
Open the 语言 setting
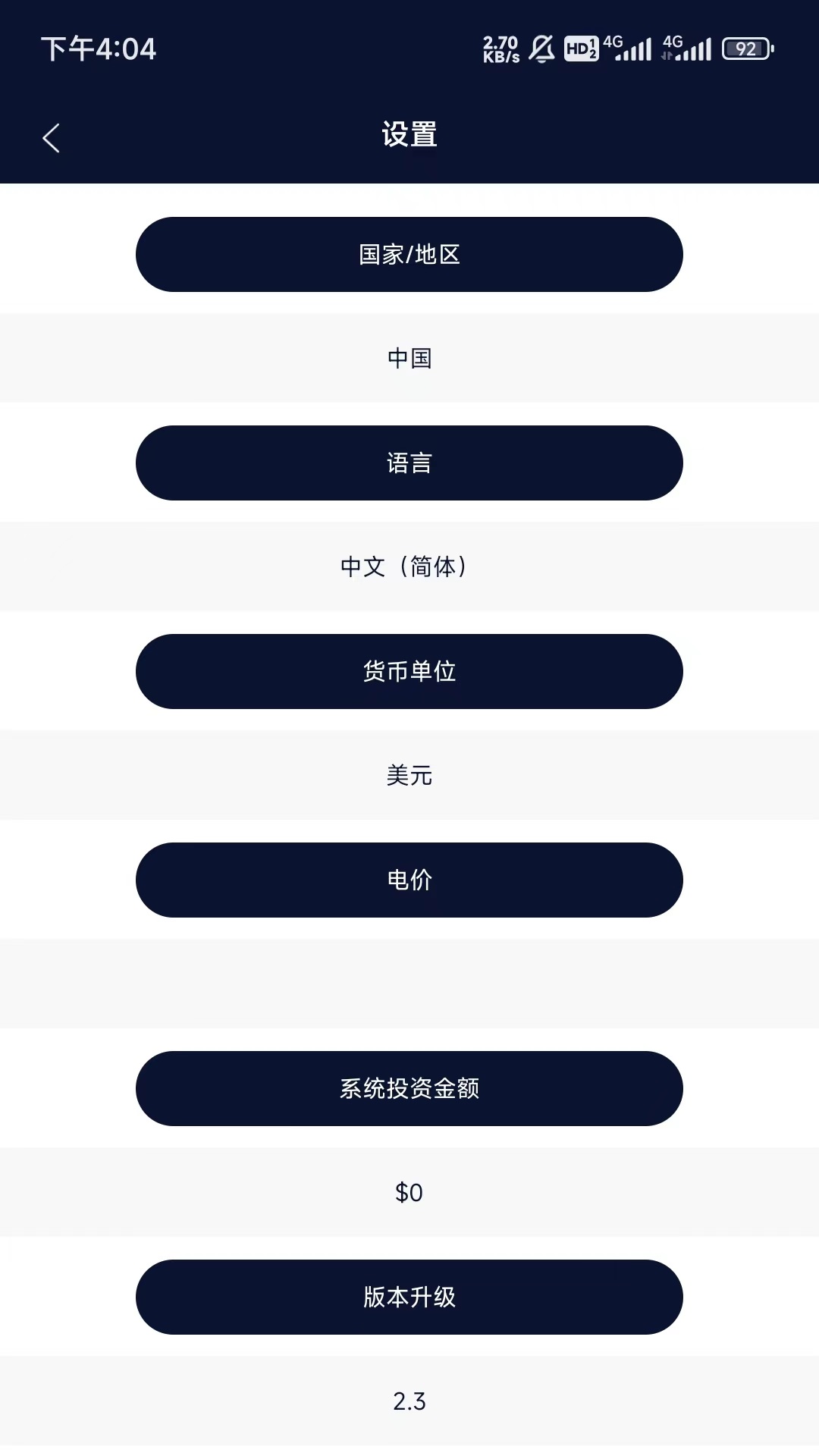pos(409,463)
